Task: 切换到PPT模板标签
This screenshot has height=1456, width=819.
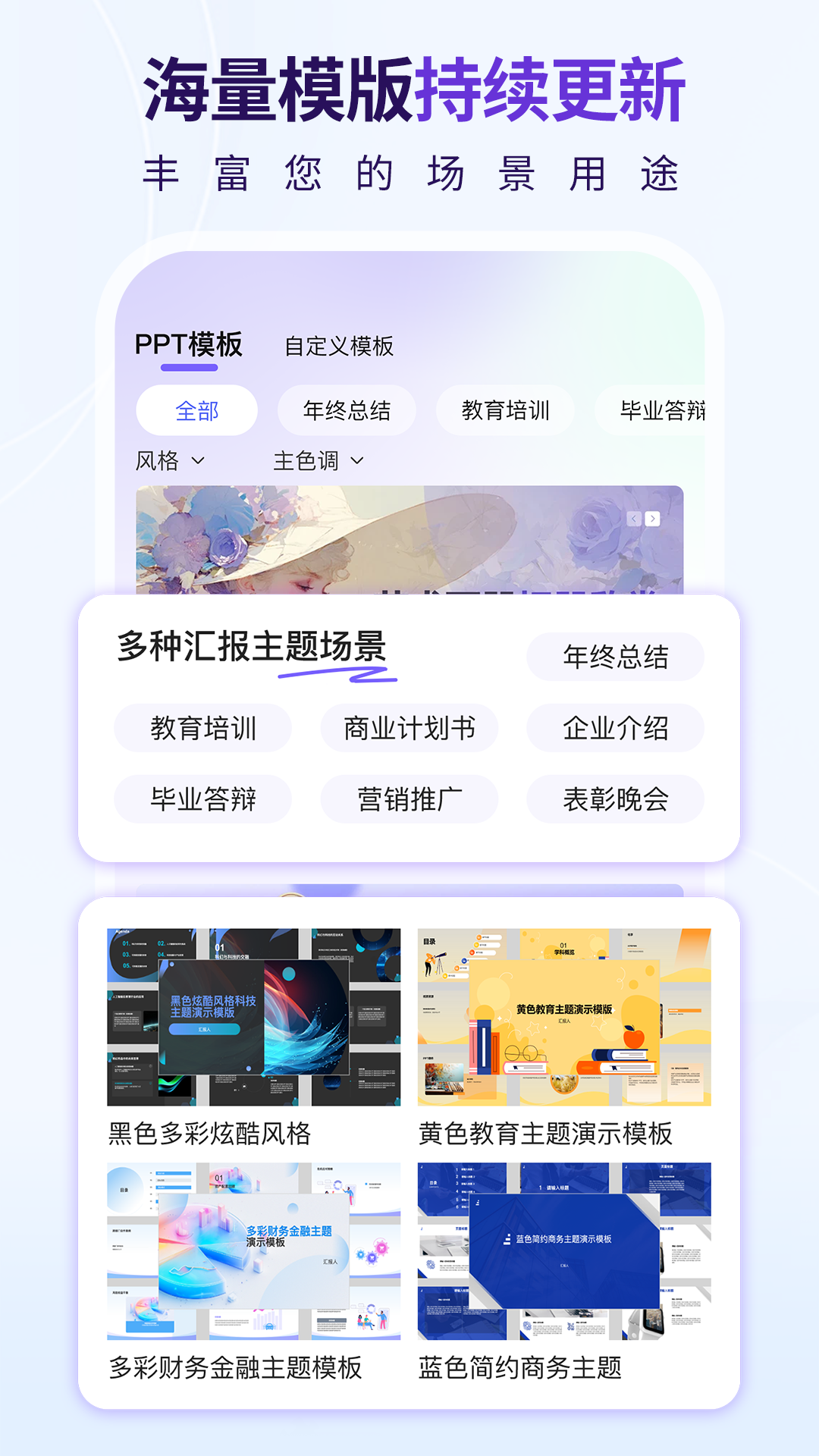Action: [x=187, y=345]
